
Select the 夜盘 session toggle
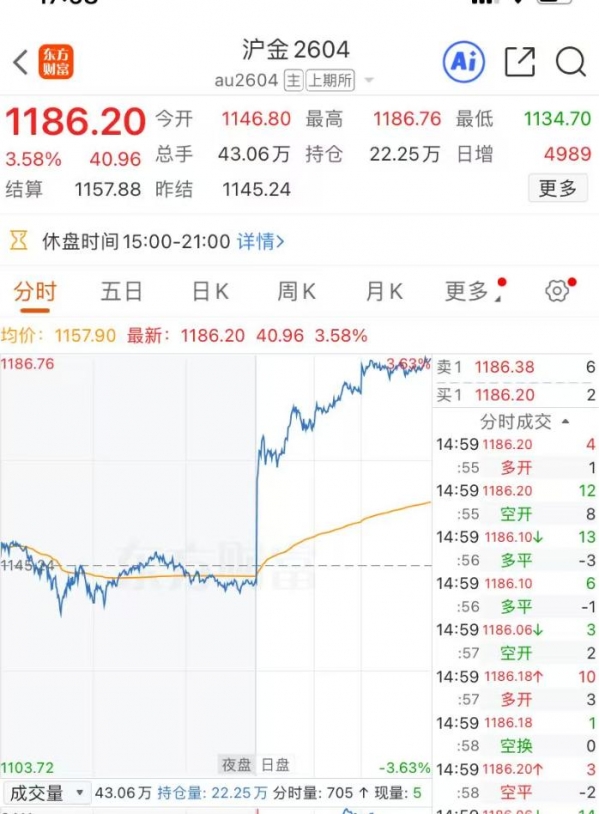pos(237,765)
